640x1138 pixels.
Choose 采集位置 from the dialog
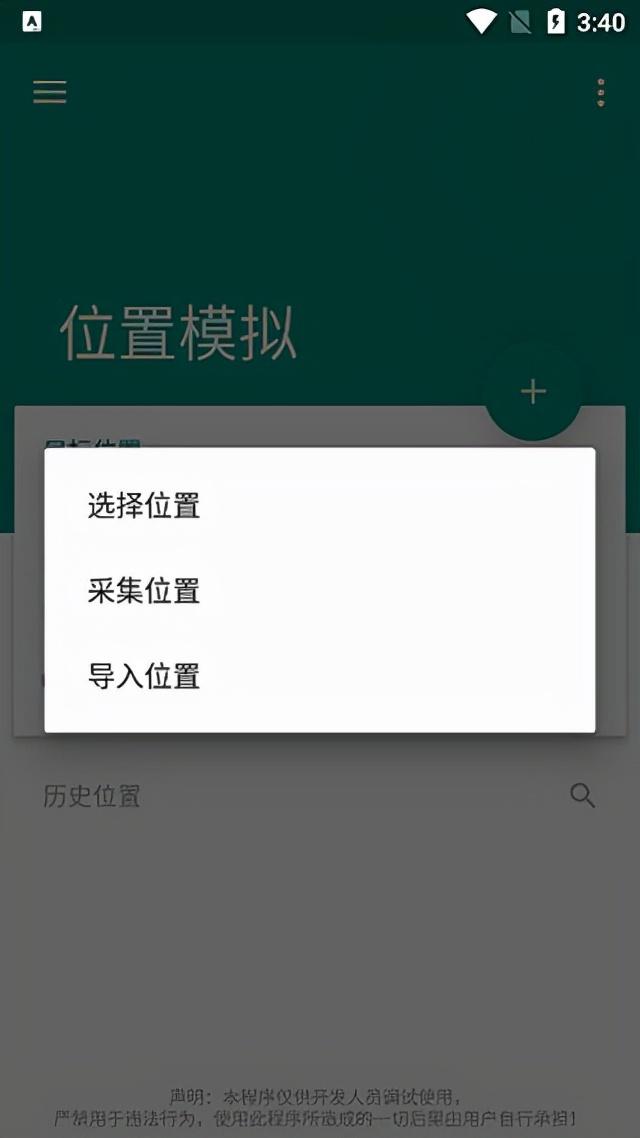coord(319,590)
